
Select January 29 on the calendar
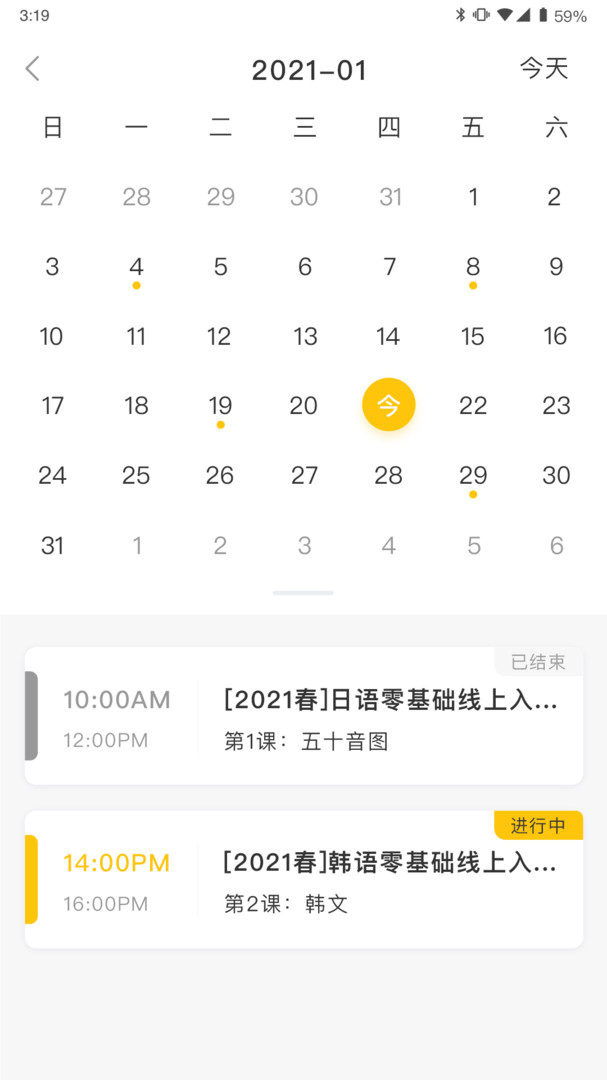click(x=473, y=476)
